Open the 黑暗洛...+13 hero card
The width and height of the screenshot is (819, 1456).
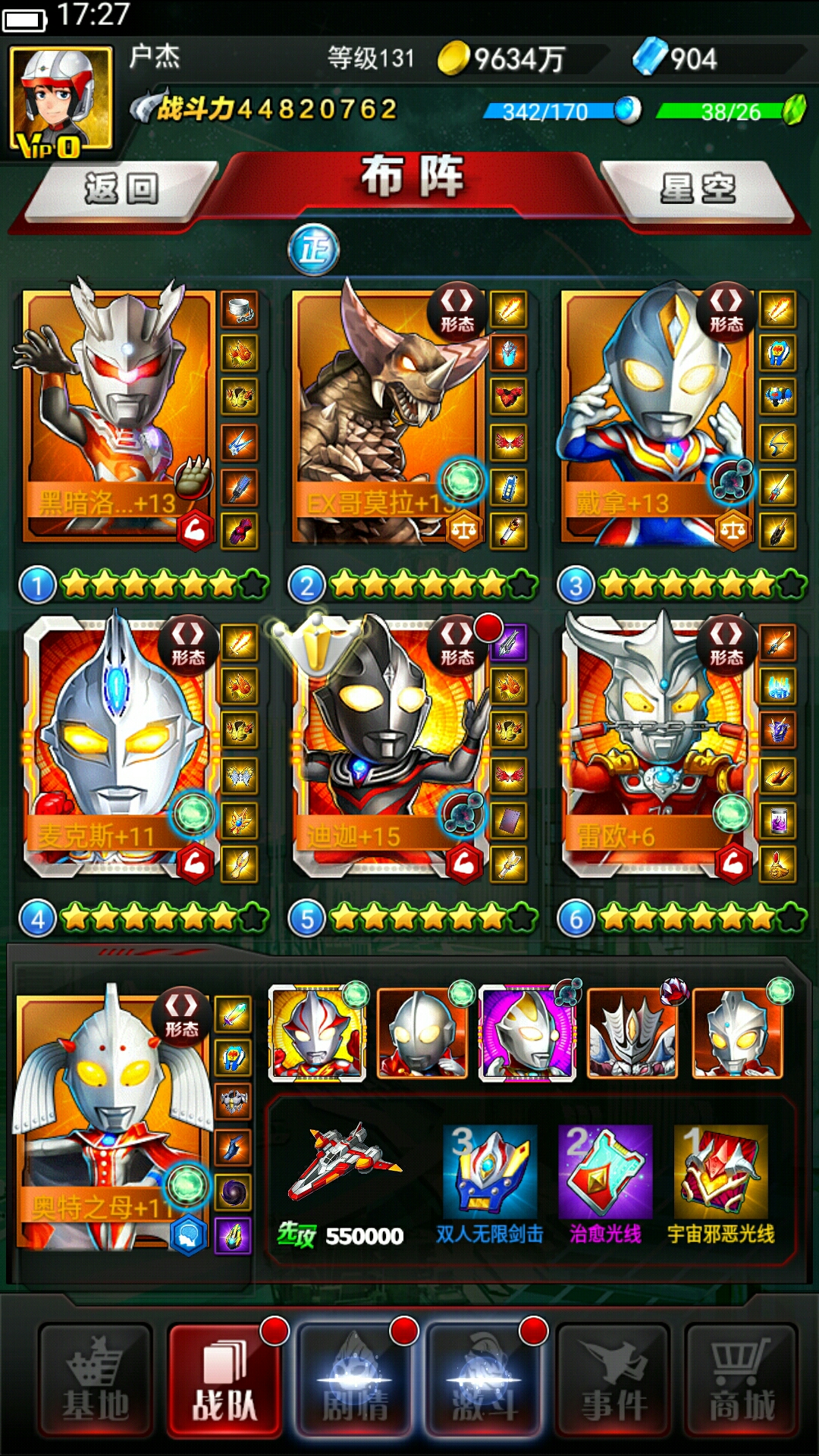[x=118, y=417]
